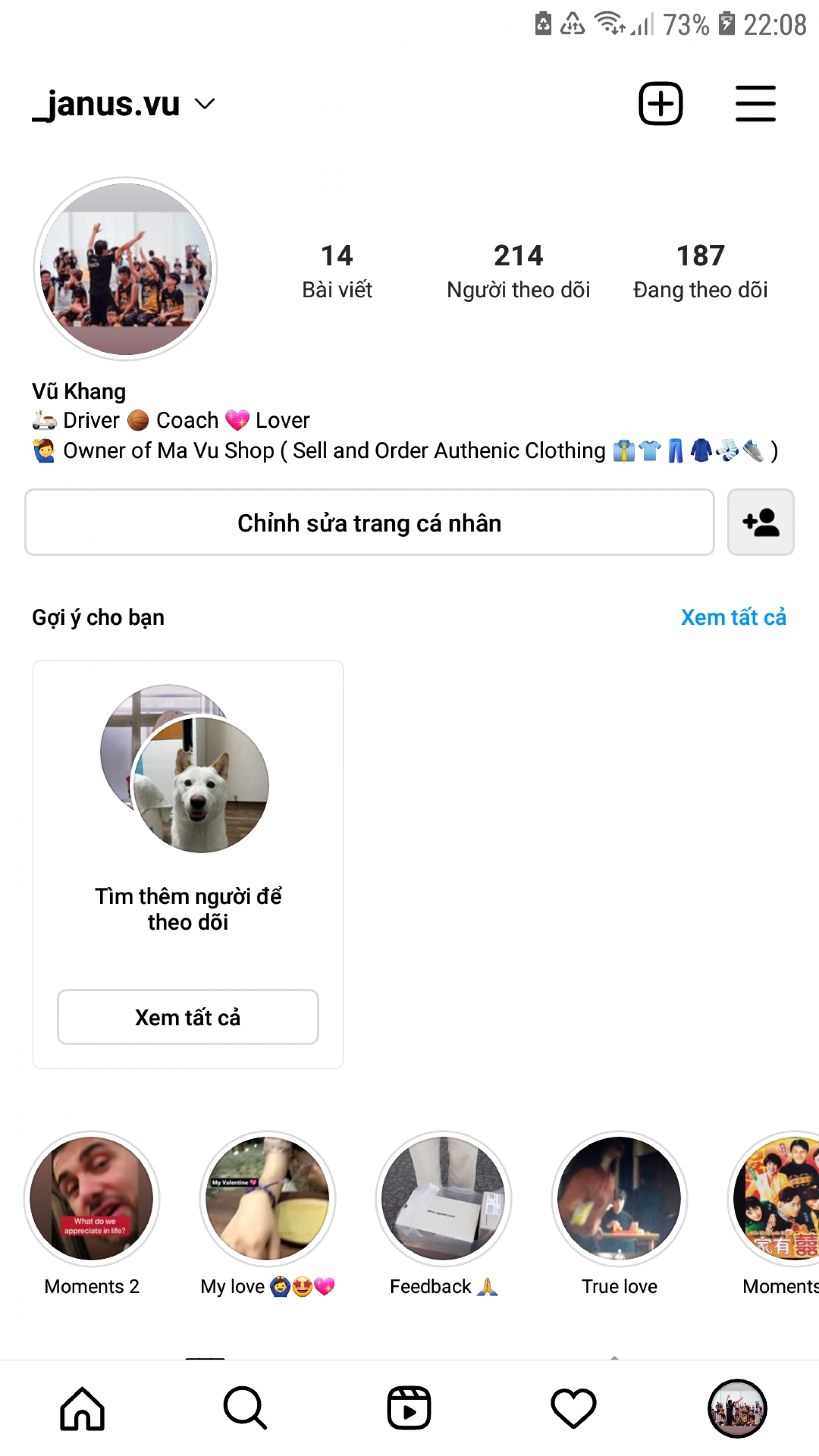Tap the discover people icon button

click(x=760, y=522)
